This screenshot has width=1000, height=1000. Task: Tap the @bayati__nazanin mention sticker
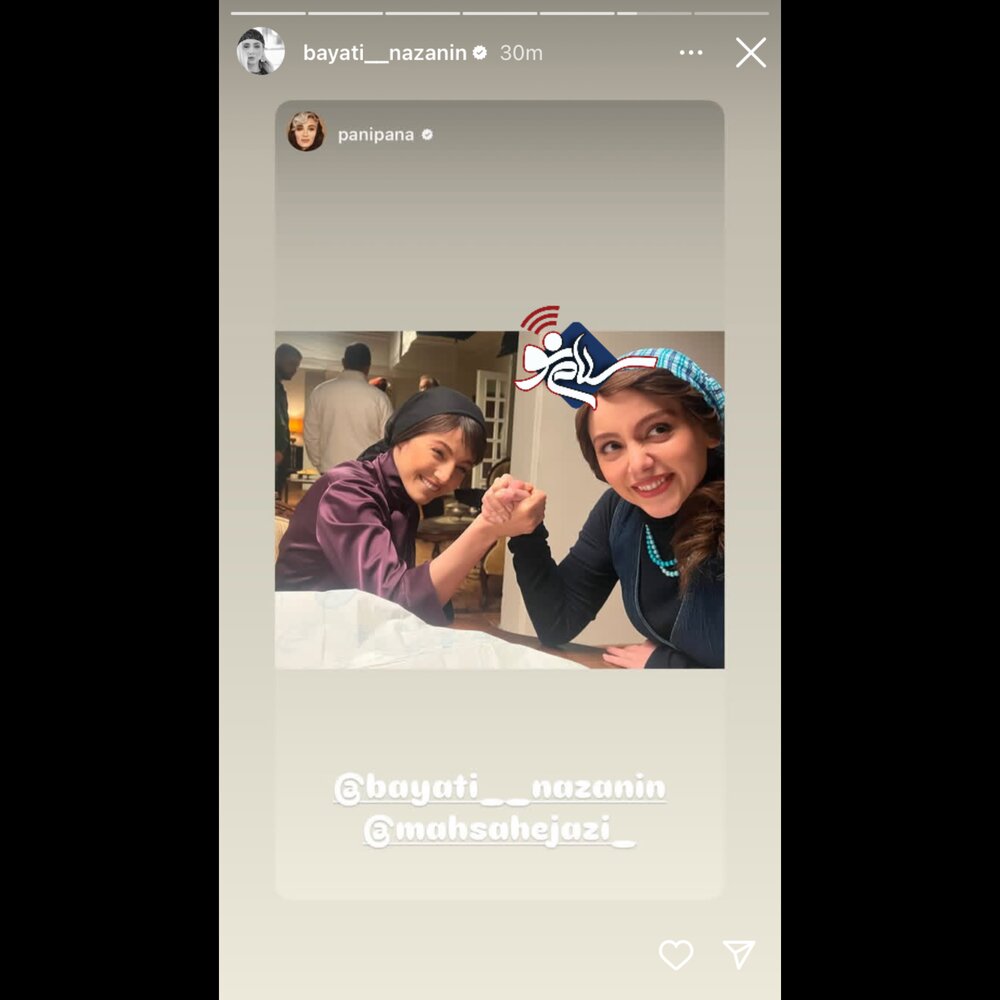pos(499,788)
